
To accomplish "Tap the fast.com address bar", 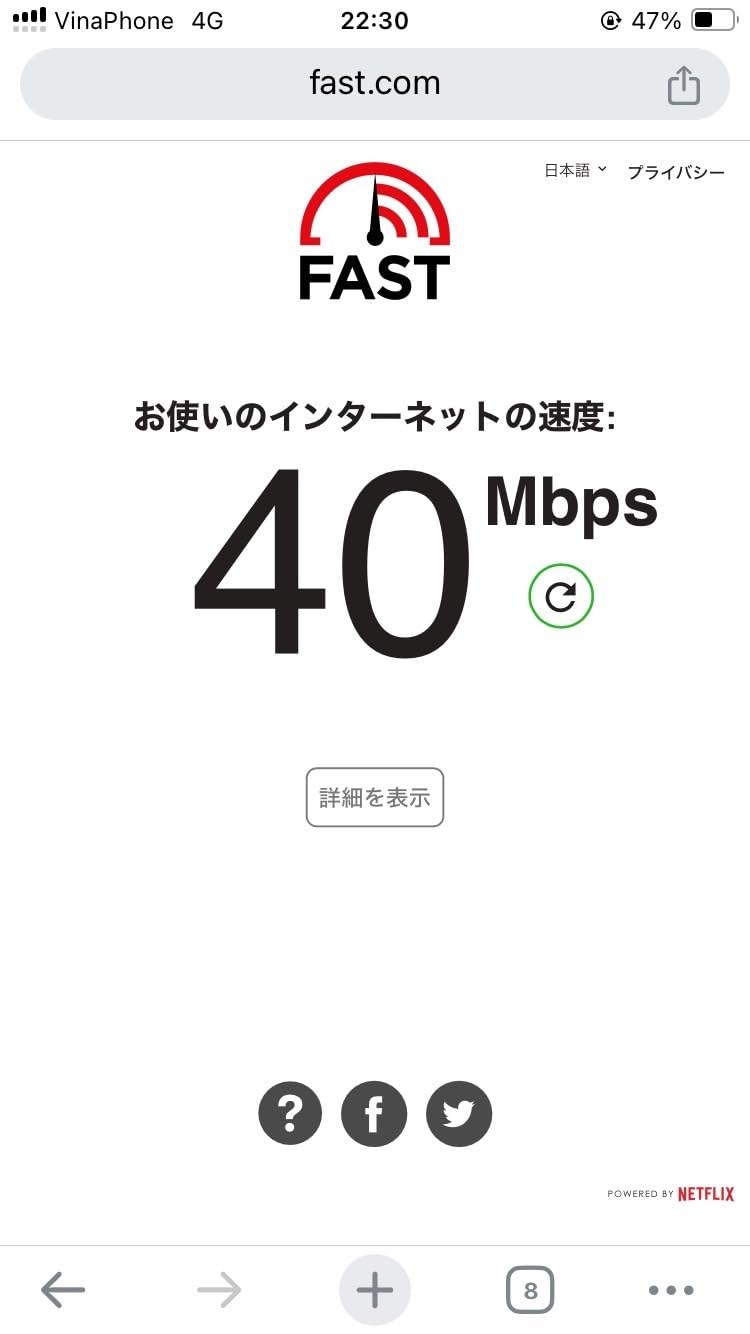I will 375,83.
